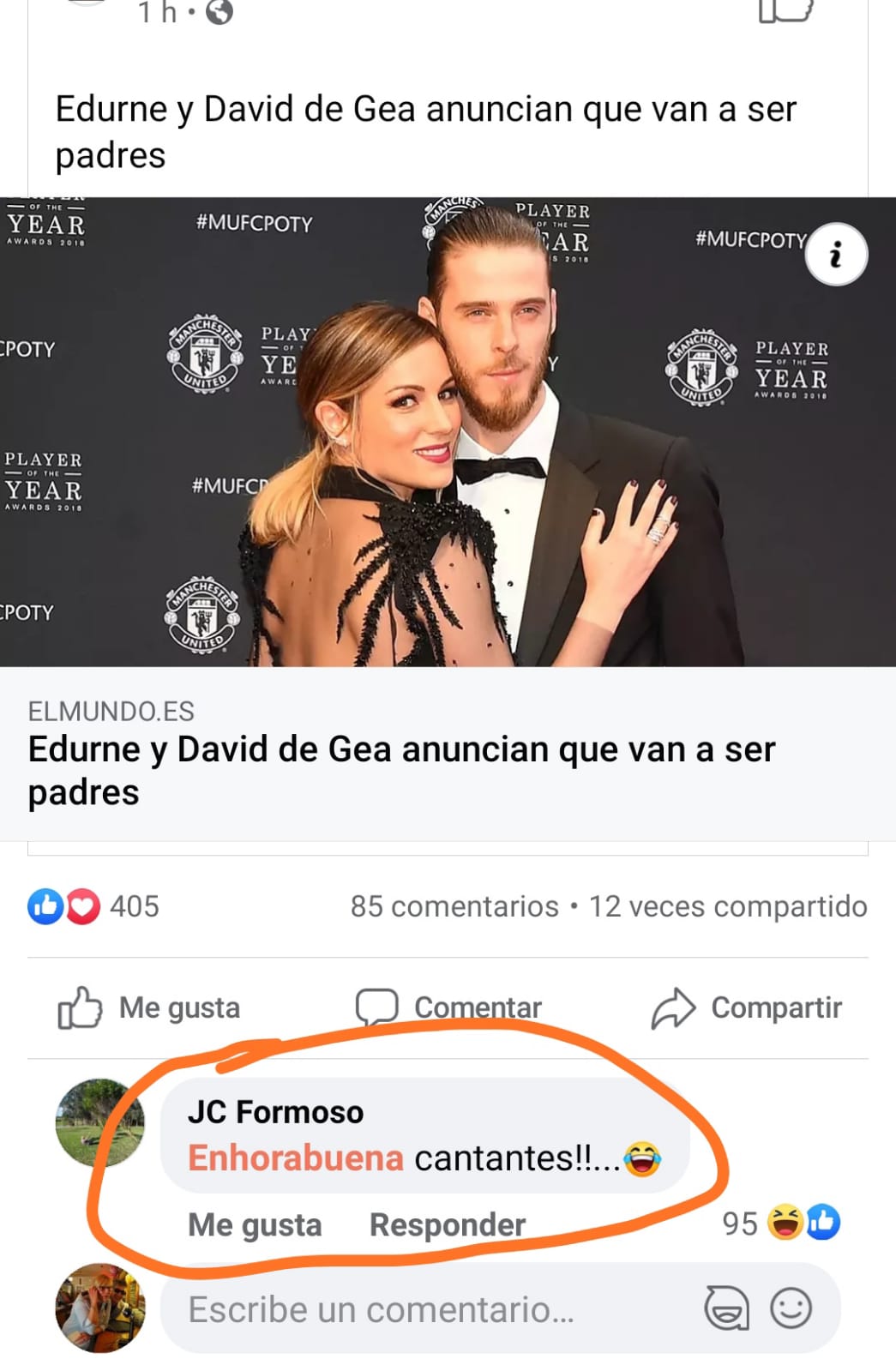Viewport: 896px width, 1371px height.
Task: Share the post with Compartir
Action: point(747,1007)
